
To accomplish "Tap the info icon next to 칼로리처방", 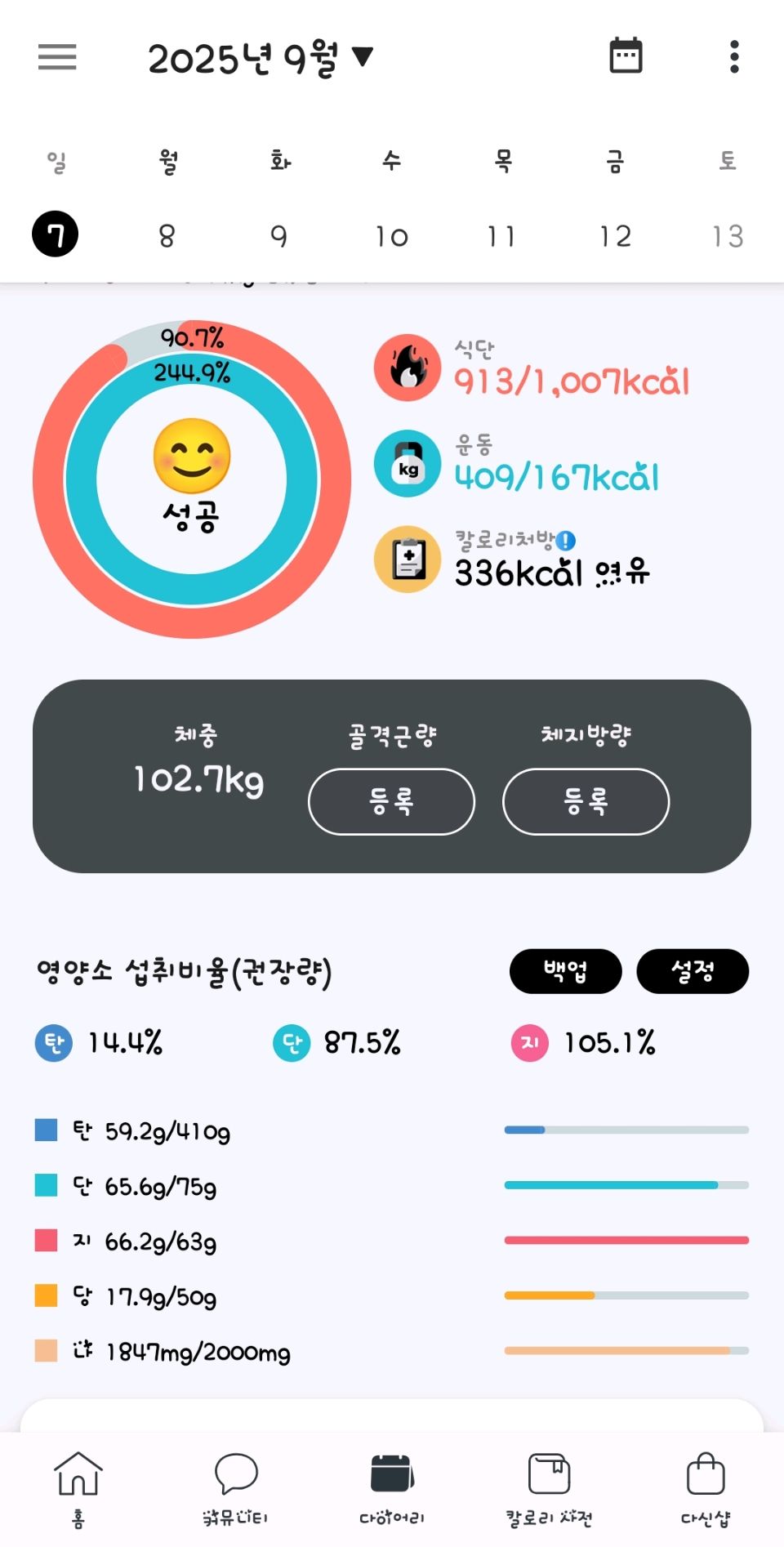I will coord(566,541).
